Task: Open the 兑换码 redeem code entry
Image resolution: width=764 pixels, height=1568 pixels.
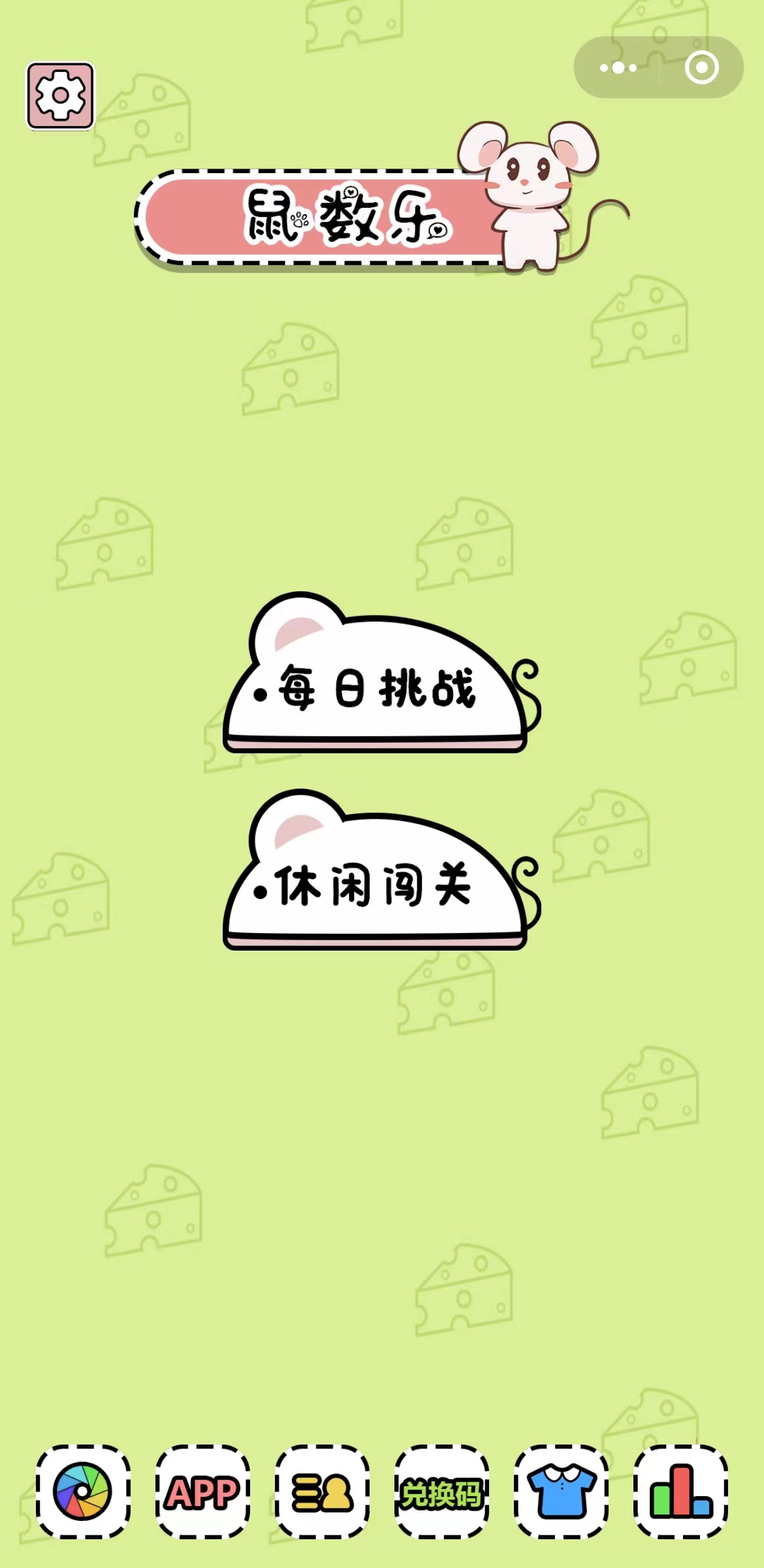Action: [x=441, y=1492]
